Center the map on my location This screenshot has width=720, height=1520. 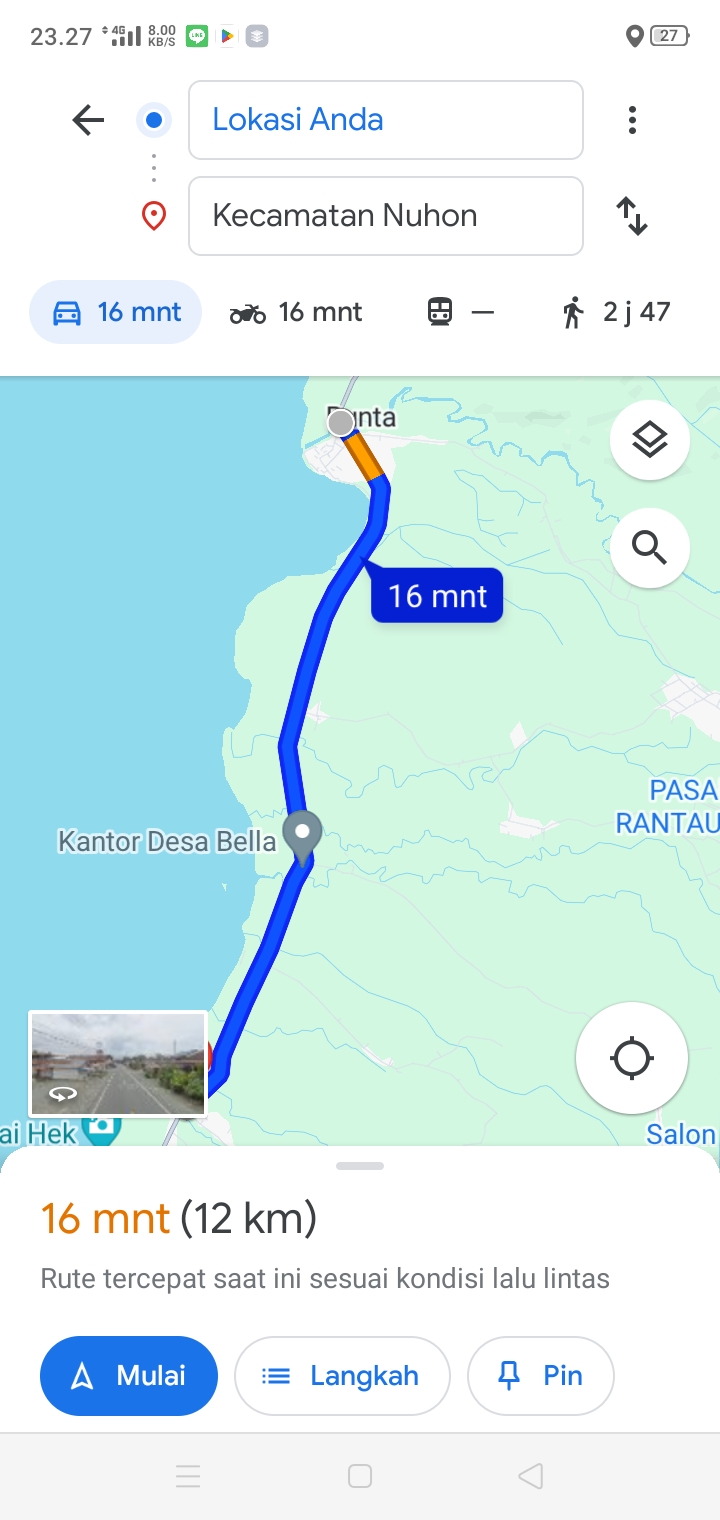632,1058
